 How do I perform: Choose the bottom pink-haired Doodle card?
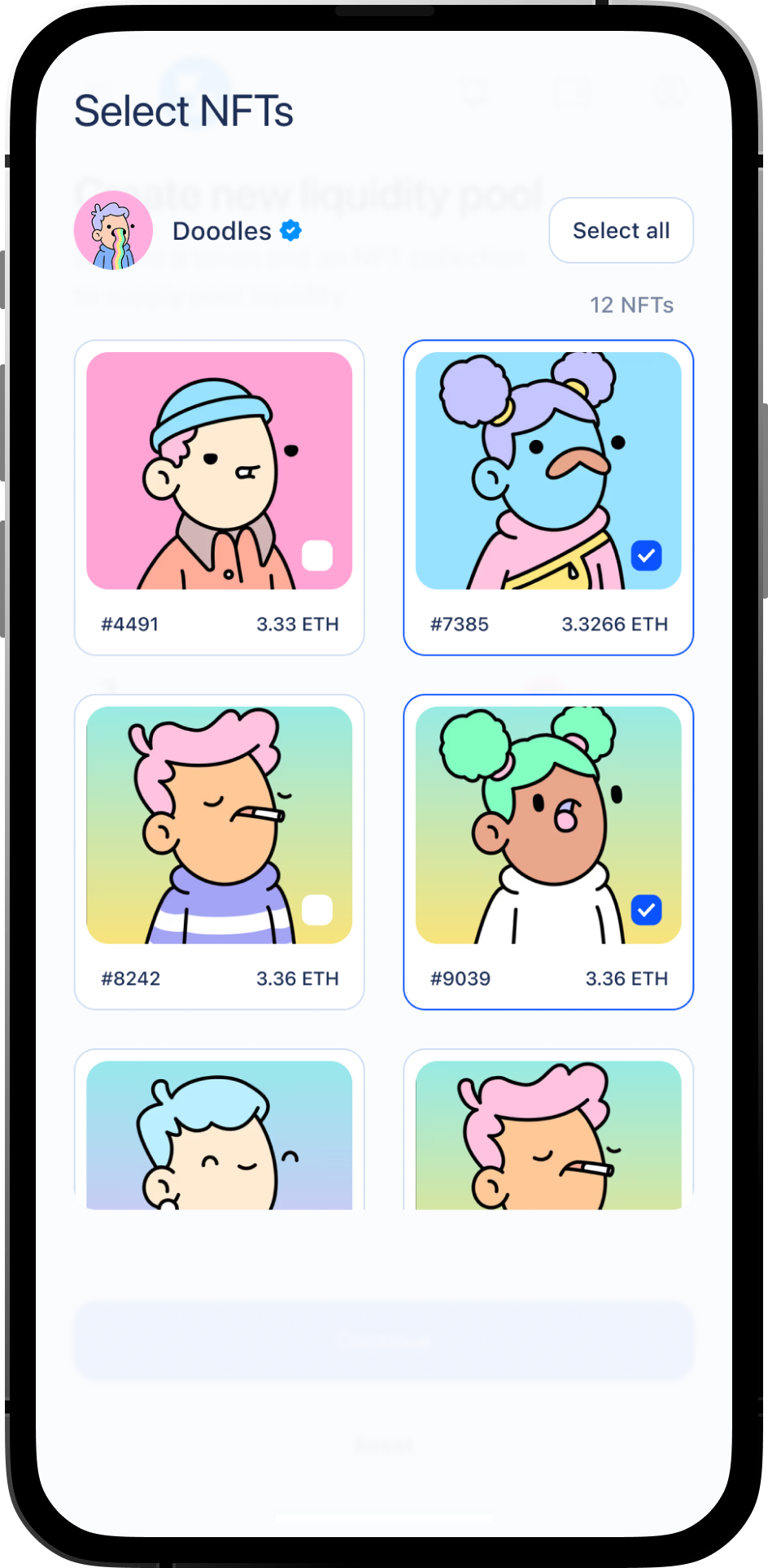548,1135
